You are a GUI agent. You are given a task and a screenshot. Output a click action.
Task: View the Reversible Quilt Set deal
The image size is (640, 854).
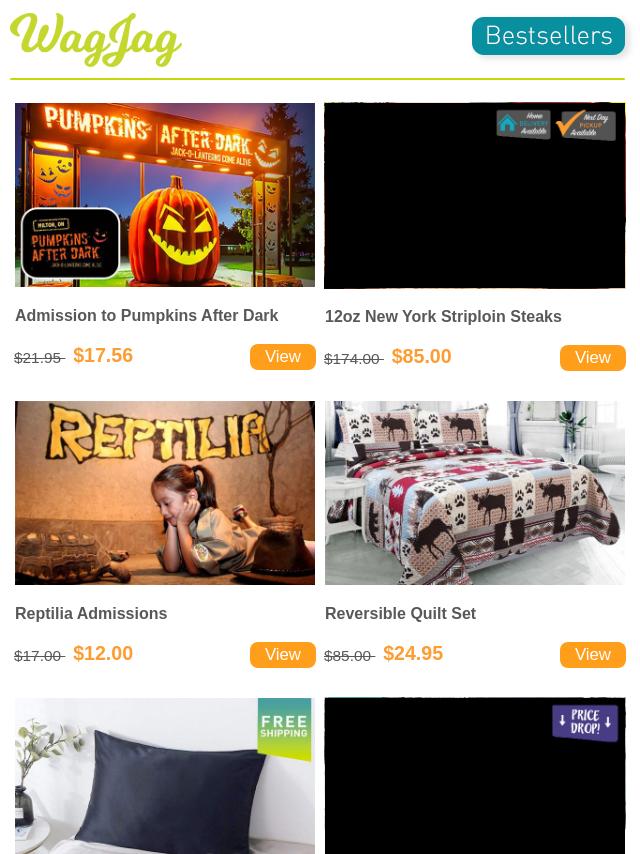592,655
